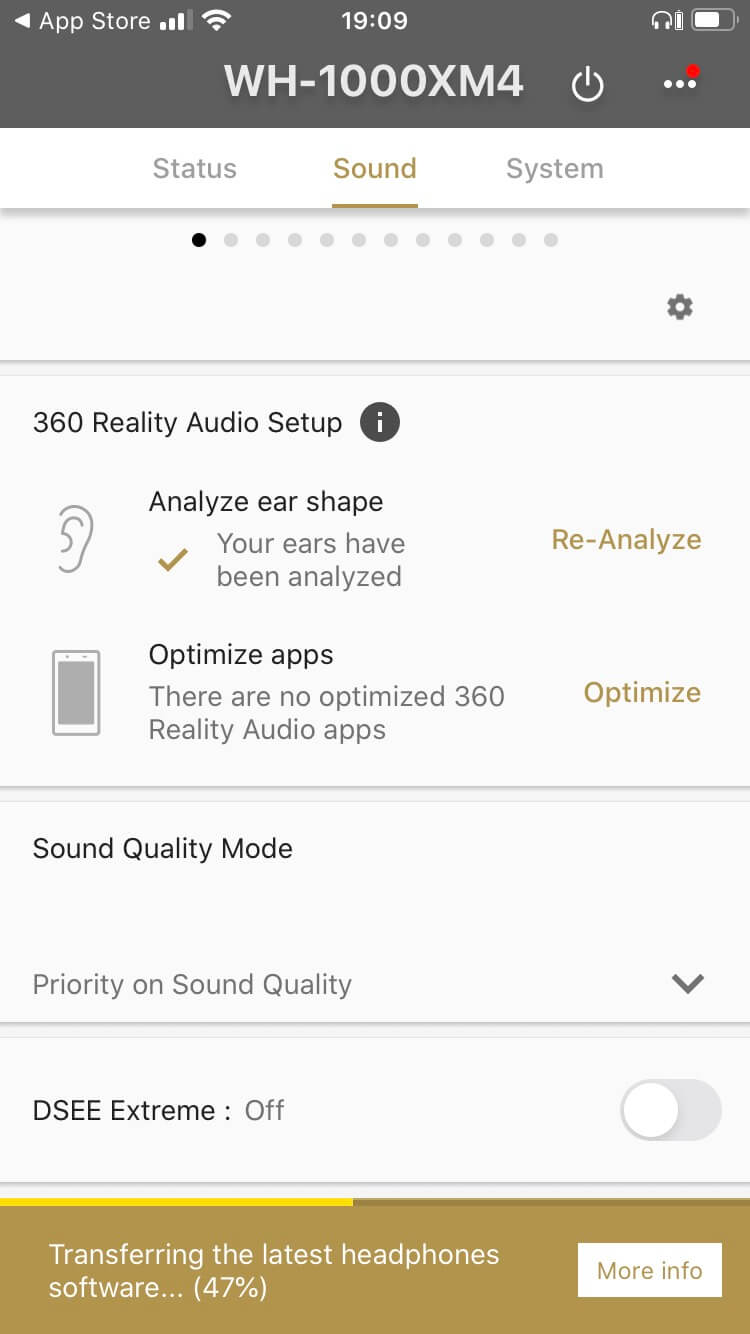The width and height of the screenshot is (750, 1334).
Task: Power off the WH-1000XM4 headphones
Action: click(587, 85)
